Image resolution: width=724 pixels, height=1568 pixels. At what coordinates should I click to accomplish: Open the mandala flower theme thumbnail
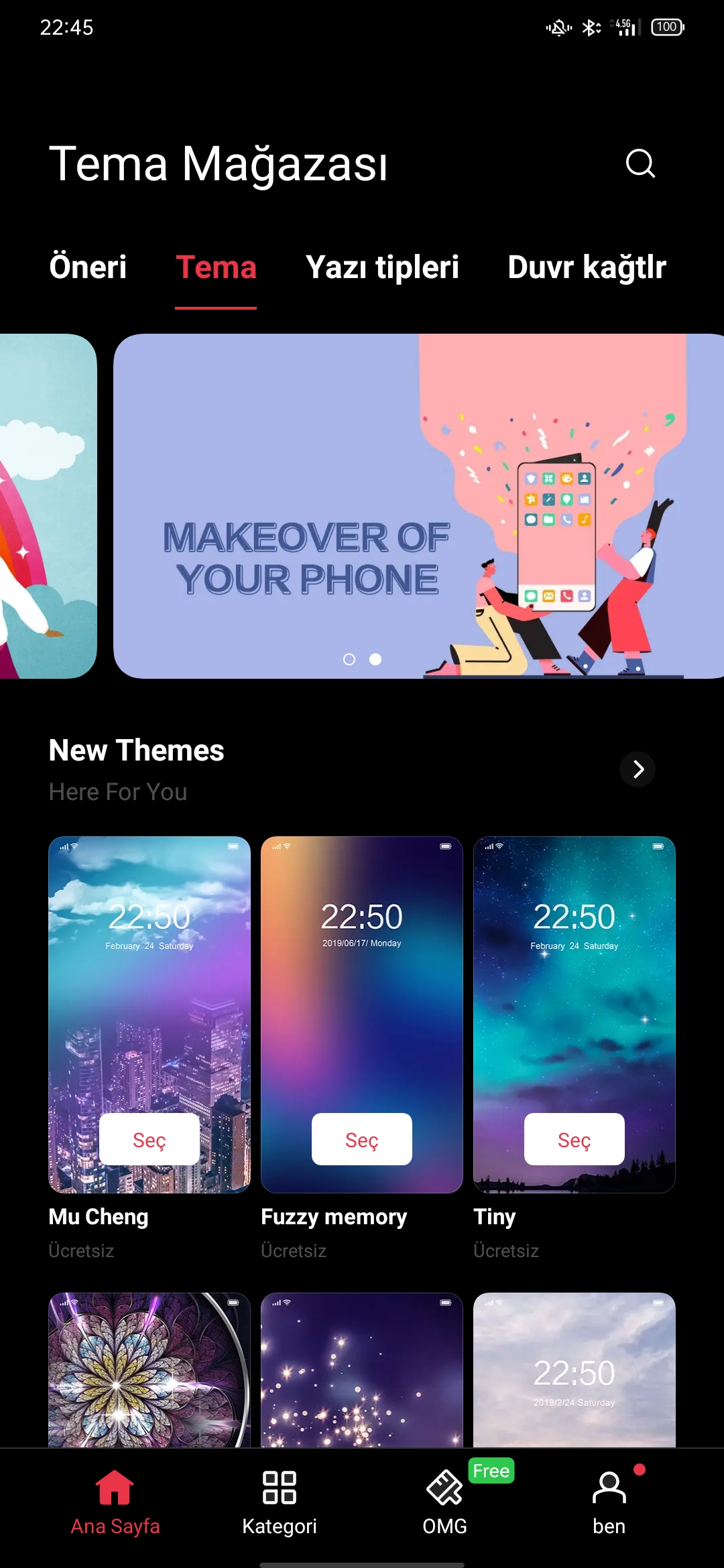149,1370
